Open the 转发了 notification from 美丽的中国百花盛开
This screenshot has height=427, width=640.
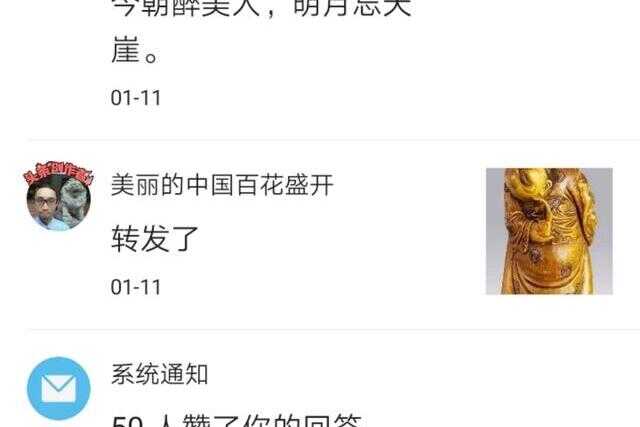tap(156, 239)
